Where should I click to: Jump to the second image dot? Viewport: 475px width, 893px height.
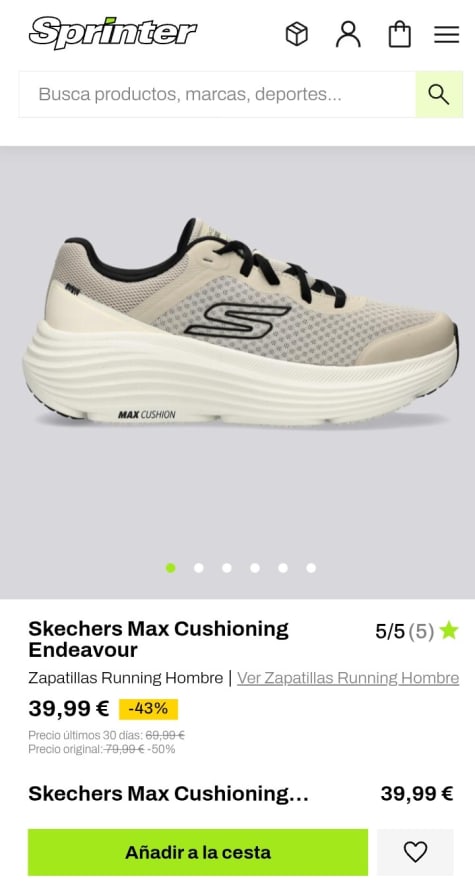point(198,568)
